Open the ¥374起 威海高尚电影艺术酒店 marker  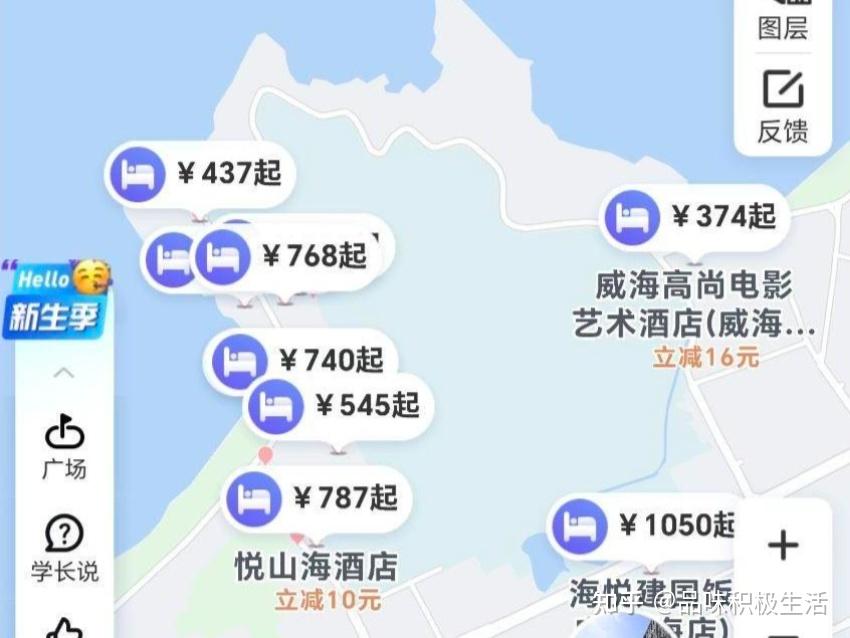(697, 217)
